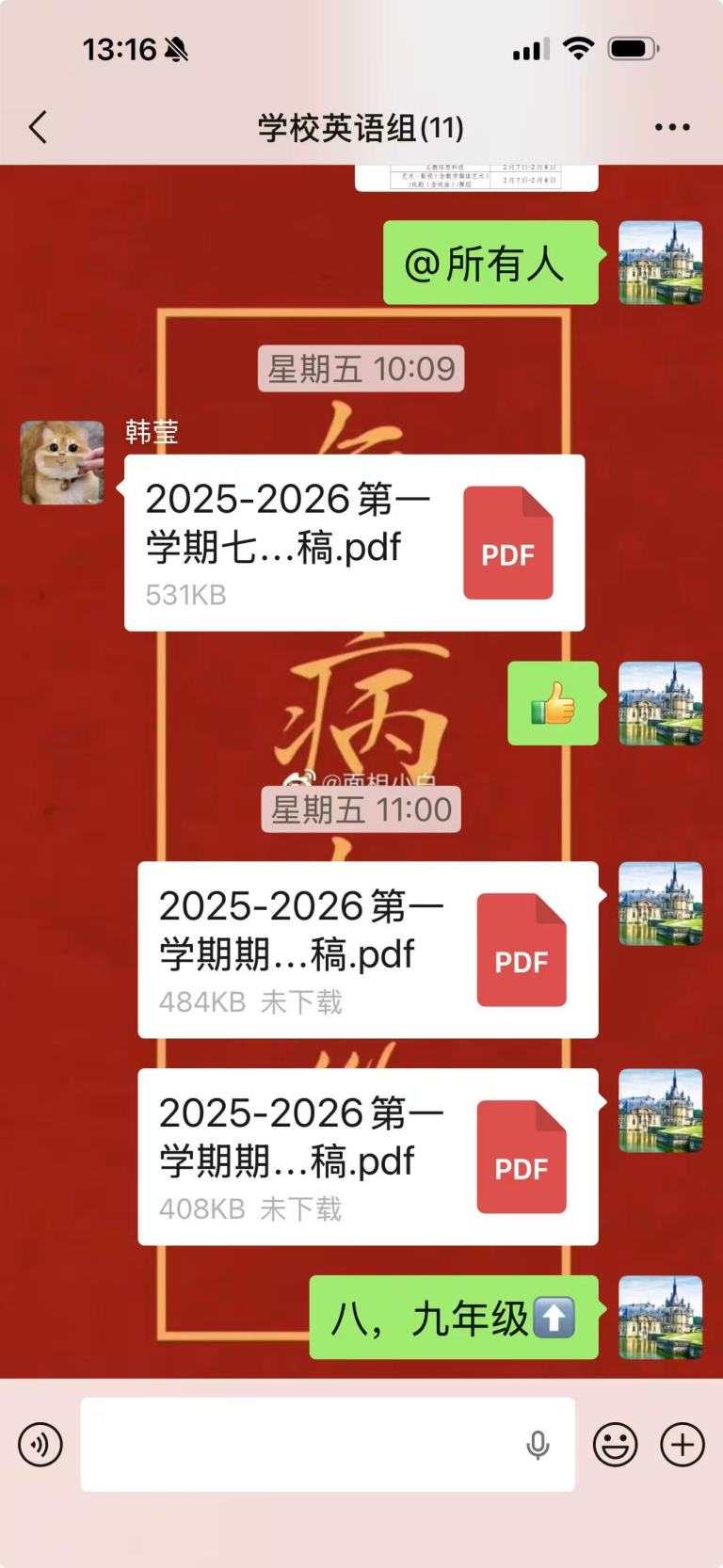Screen dimensions: 723x1568
Task: Open the image message above @所有人
Action: pyautogui.click(x=476, y=178)
